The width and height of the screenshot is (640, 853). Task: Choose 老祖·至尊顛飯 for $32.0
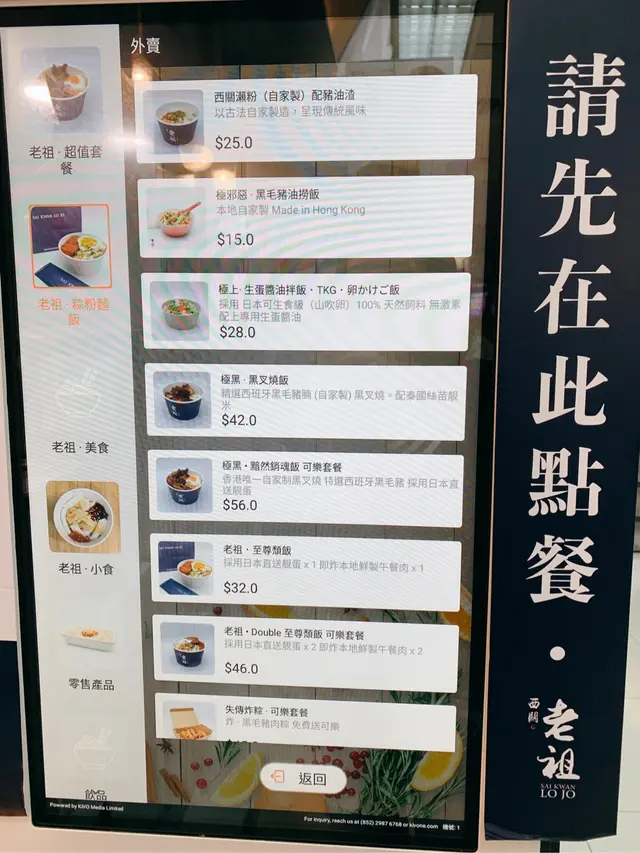point(306,573)
